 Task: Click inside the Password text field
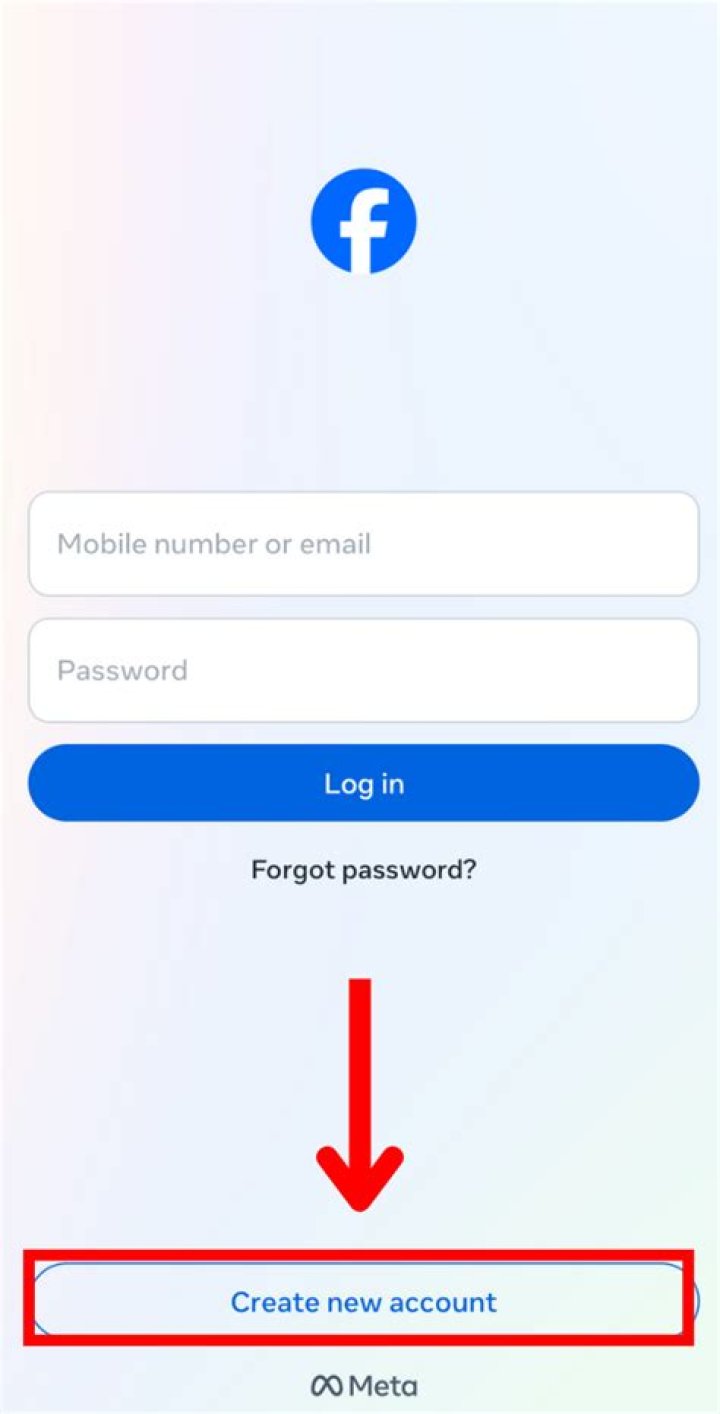coord(363,670)
